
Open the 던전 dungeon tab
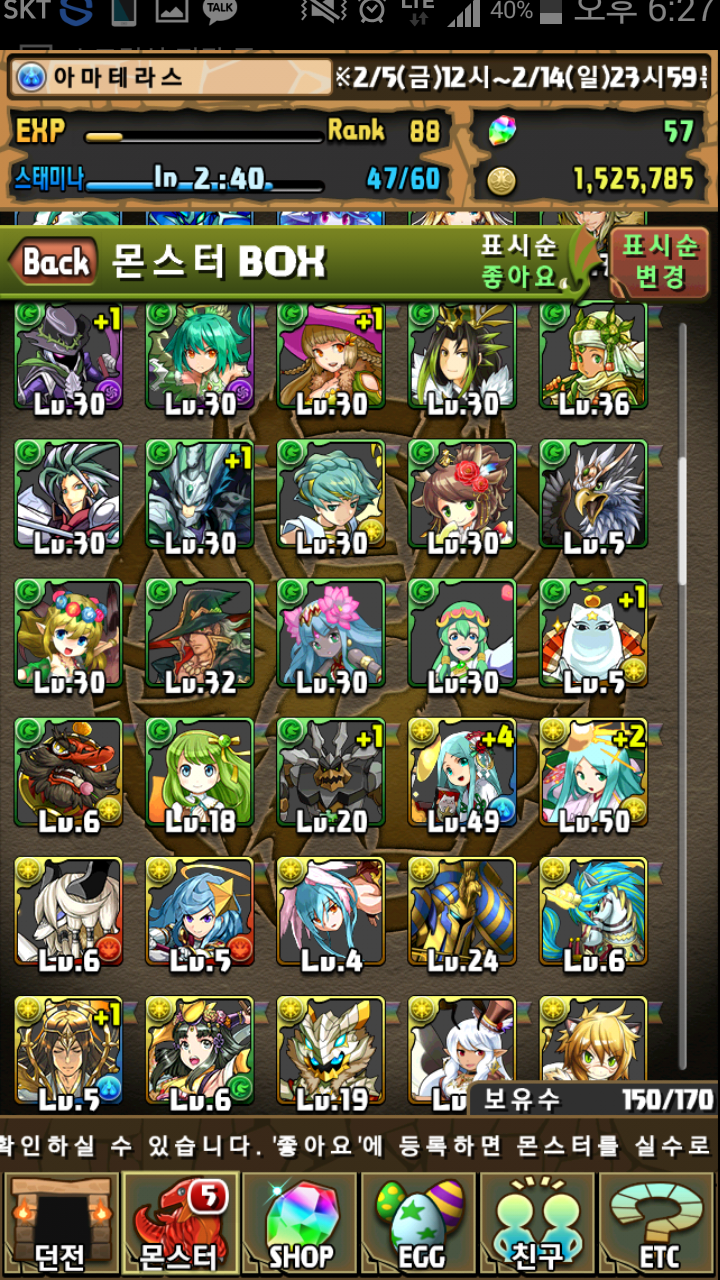tap(60, 1224)
